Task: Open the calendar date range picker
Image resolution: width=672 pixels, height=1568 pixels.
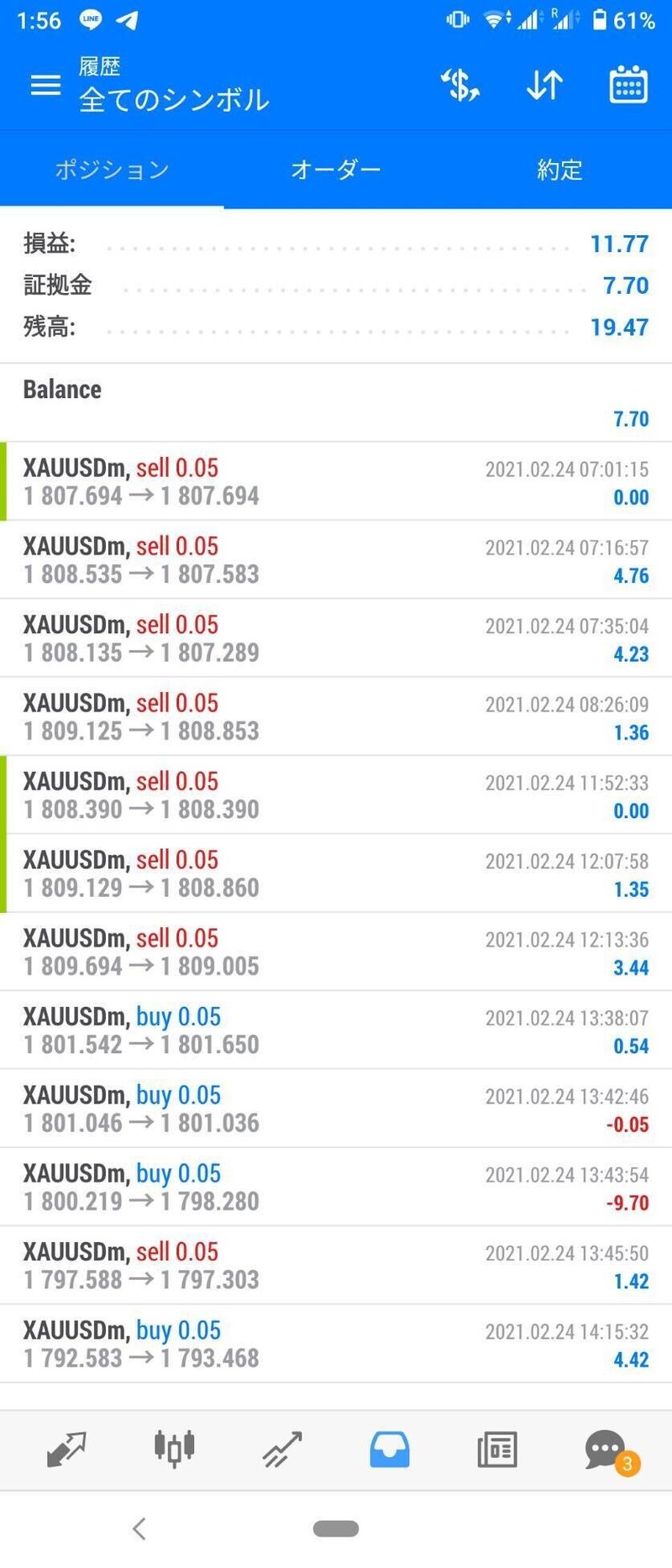Action: pyautogui.click(x=627, y=85)
